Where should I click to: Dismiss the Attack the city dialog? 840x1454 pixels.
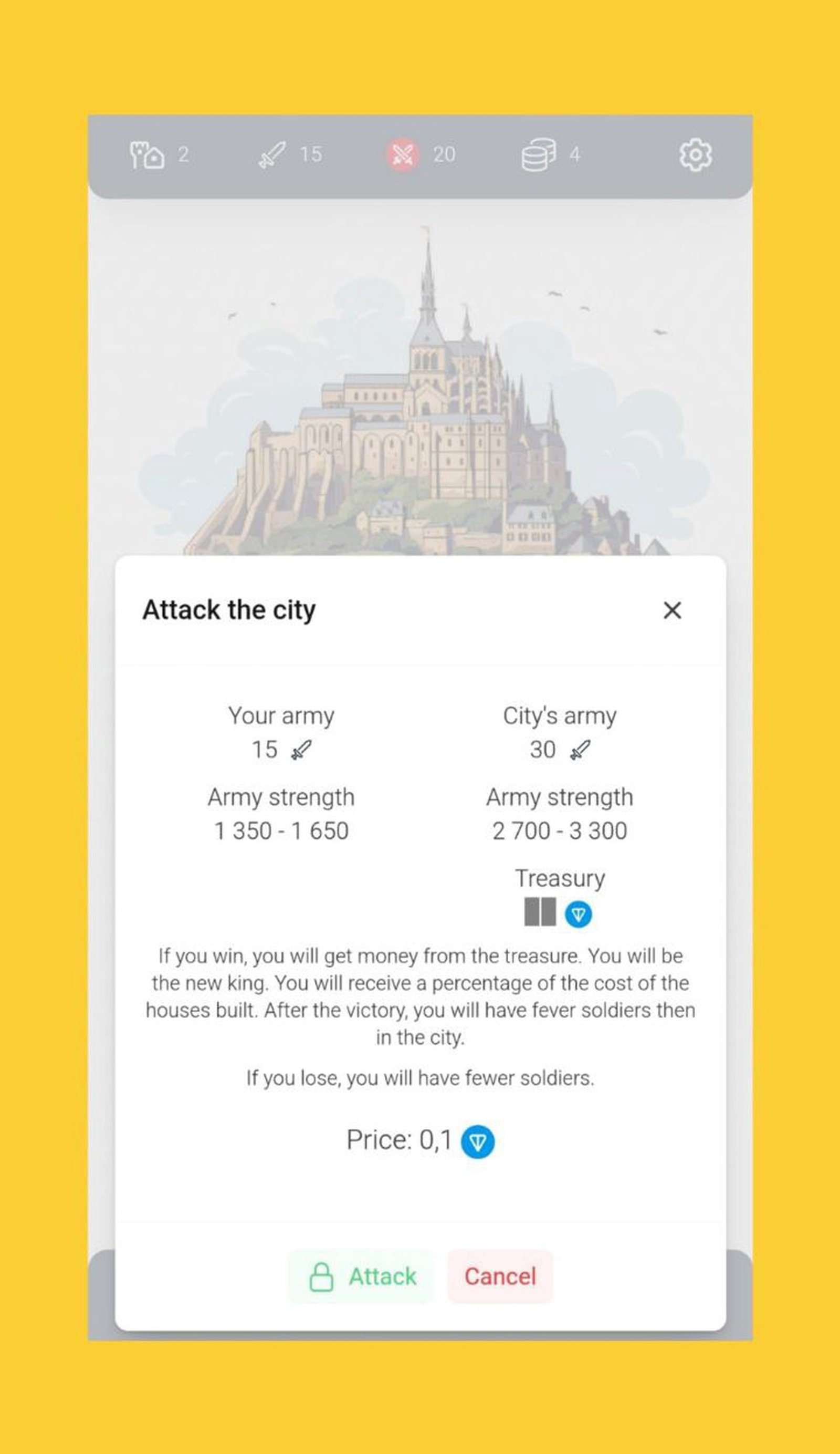[672, 610]
